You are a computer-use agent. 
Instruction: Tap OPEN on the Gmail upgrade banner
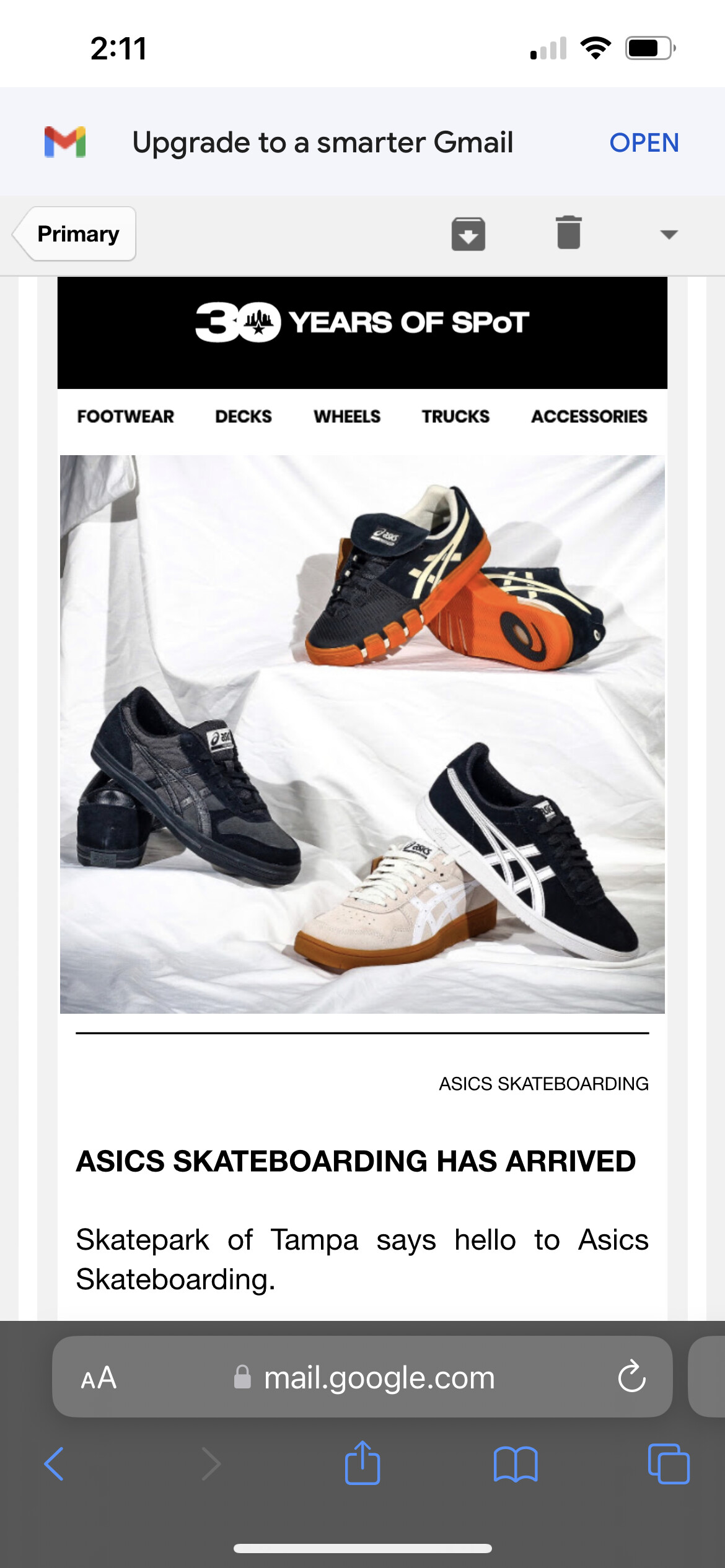pos(644,142)
